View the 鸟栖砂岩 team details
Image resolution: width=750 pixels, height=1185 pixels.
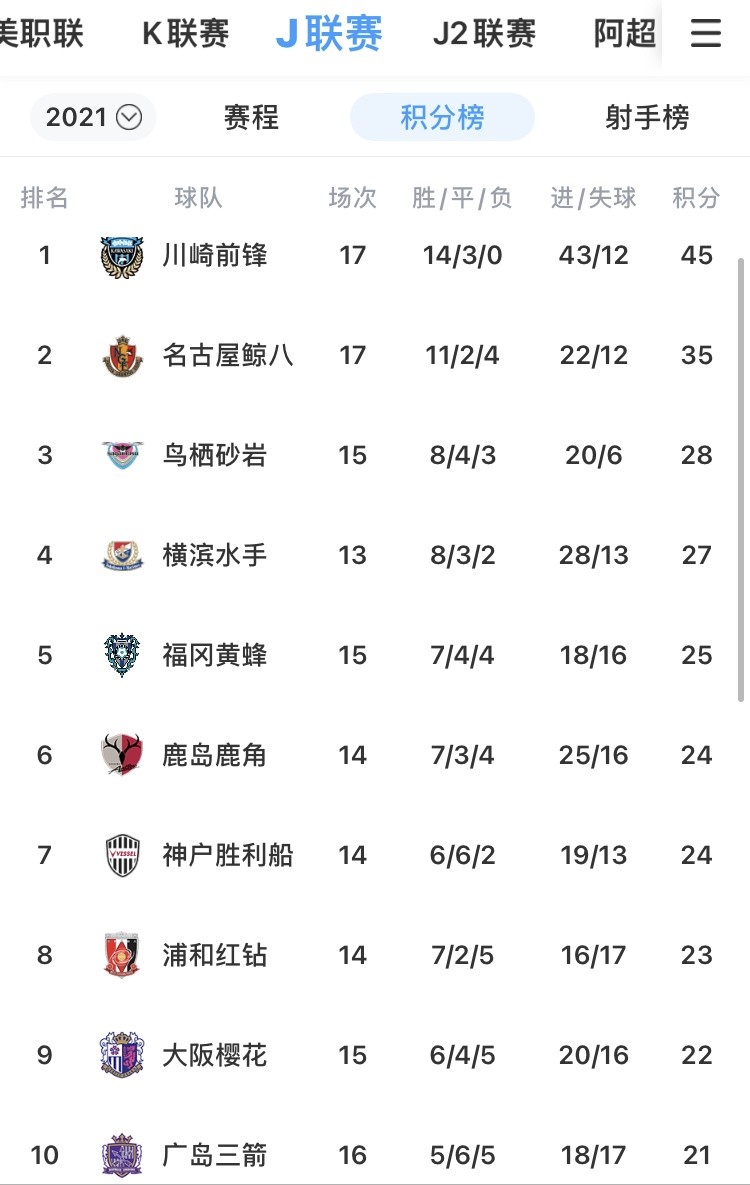(x=215, y=456)
